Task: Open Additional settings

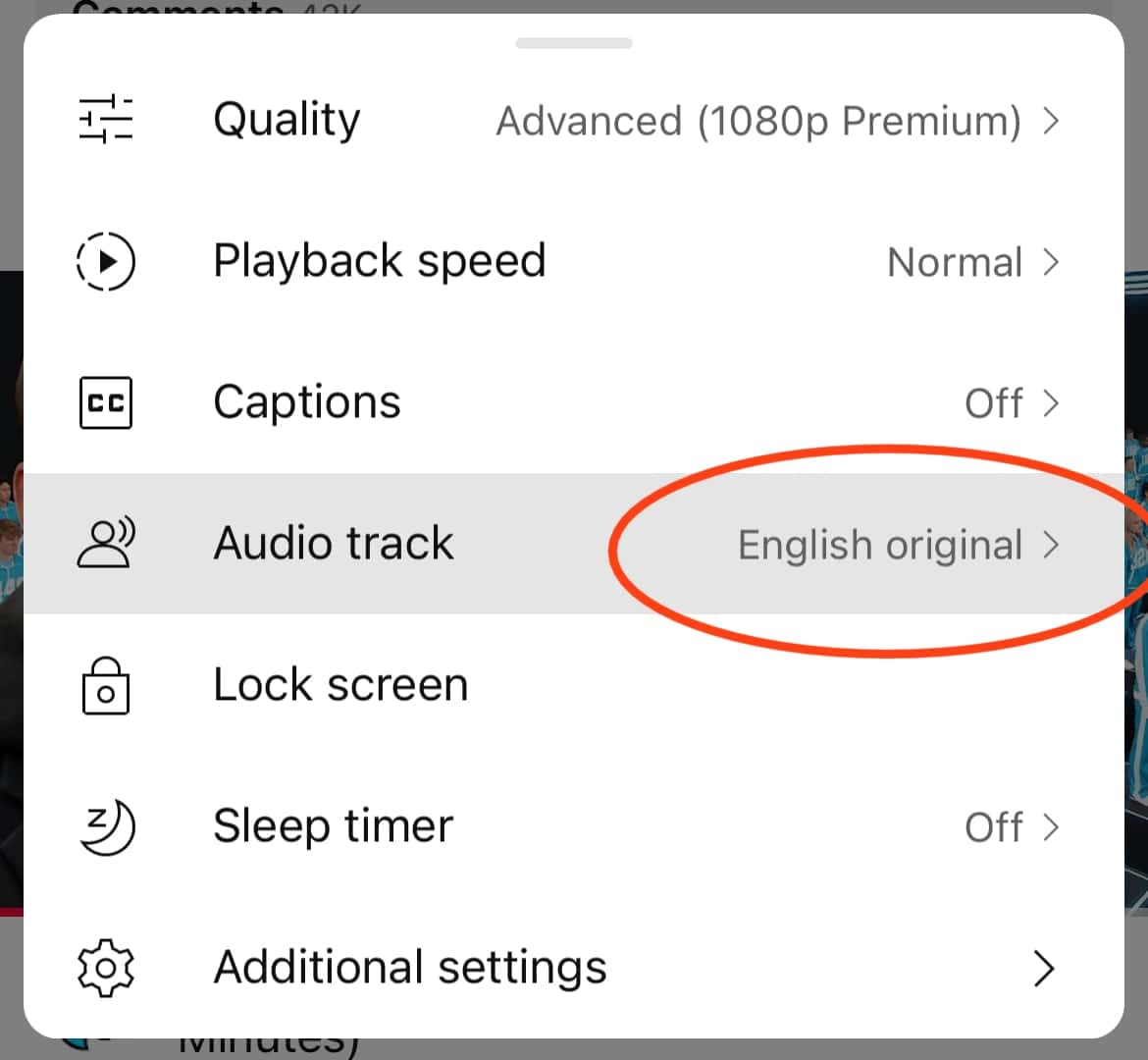Action: click(573, 968)
